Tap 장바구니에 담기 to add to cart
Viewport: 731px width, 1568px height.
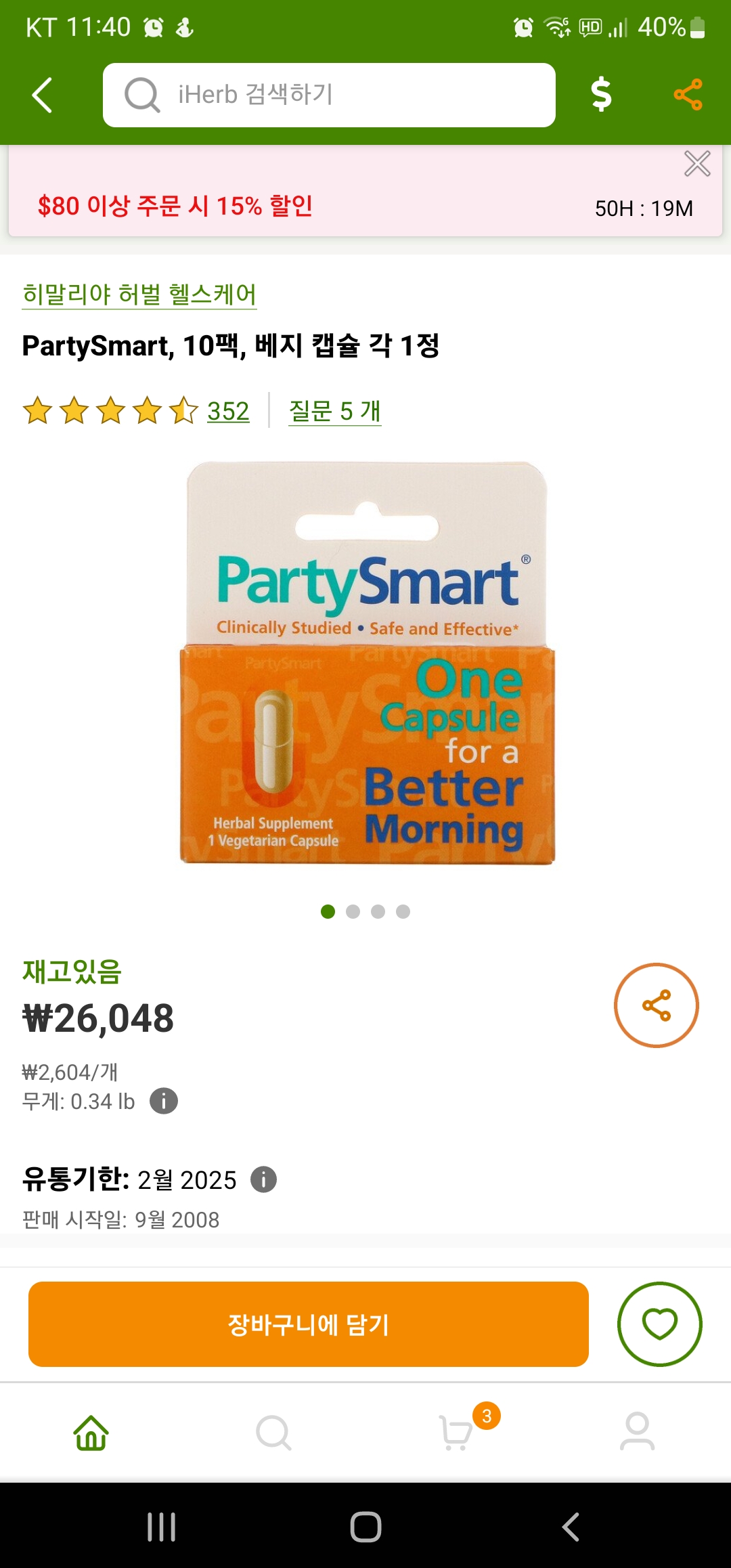point(309,1324)
